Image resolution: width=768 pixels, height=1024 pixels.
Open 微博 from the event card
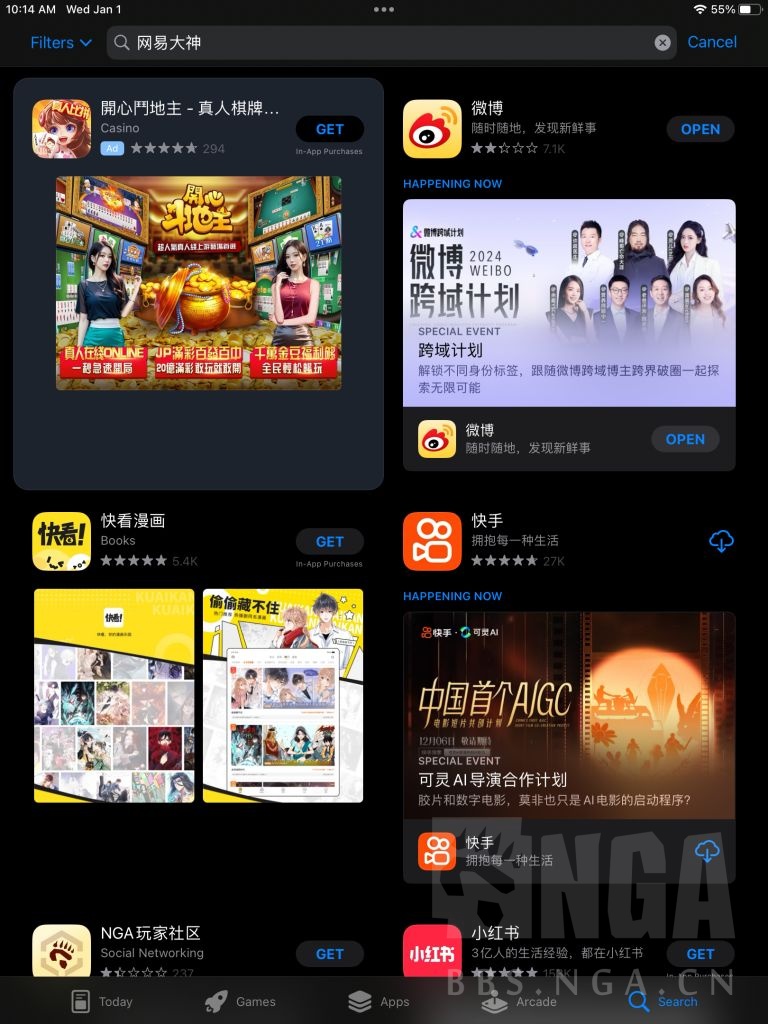pos(685,439)
